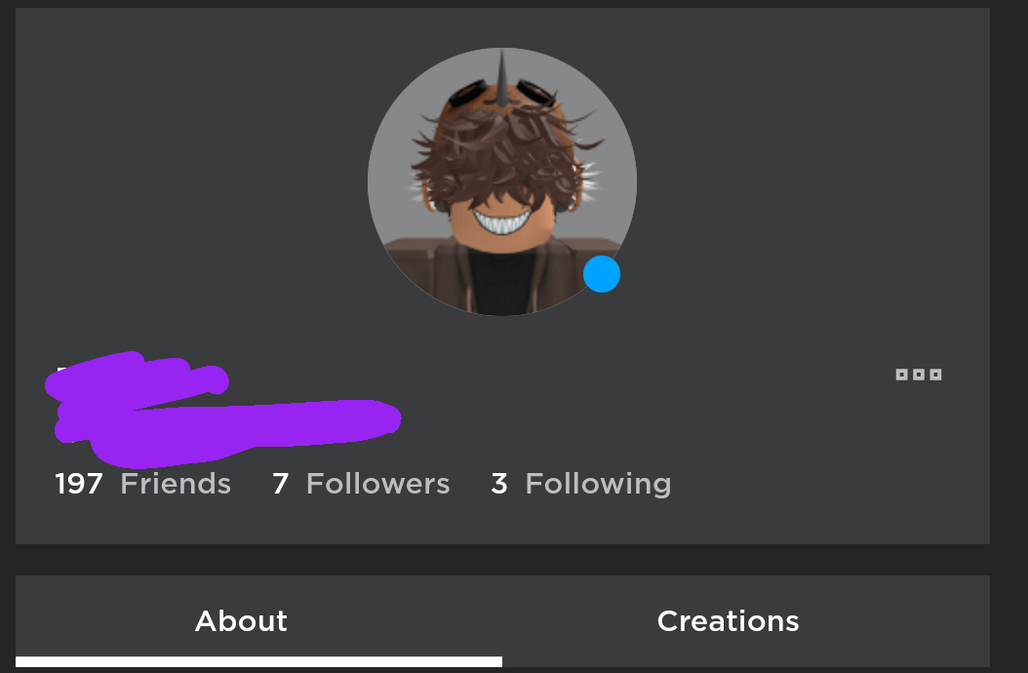This screenshot has width=1028, height=673.
Task: Open the 7 Followers list
Action: coord(361,484)
